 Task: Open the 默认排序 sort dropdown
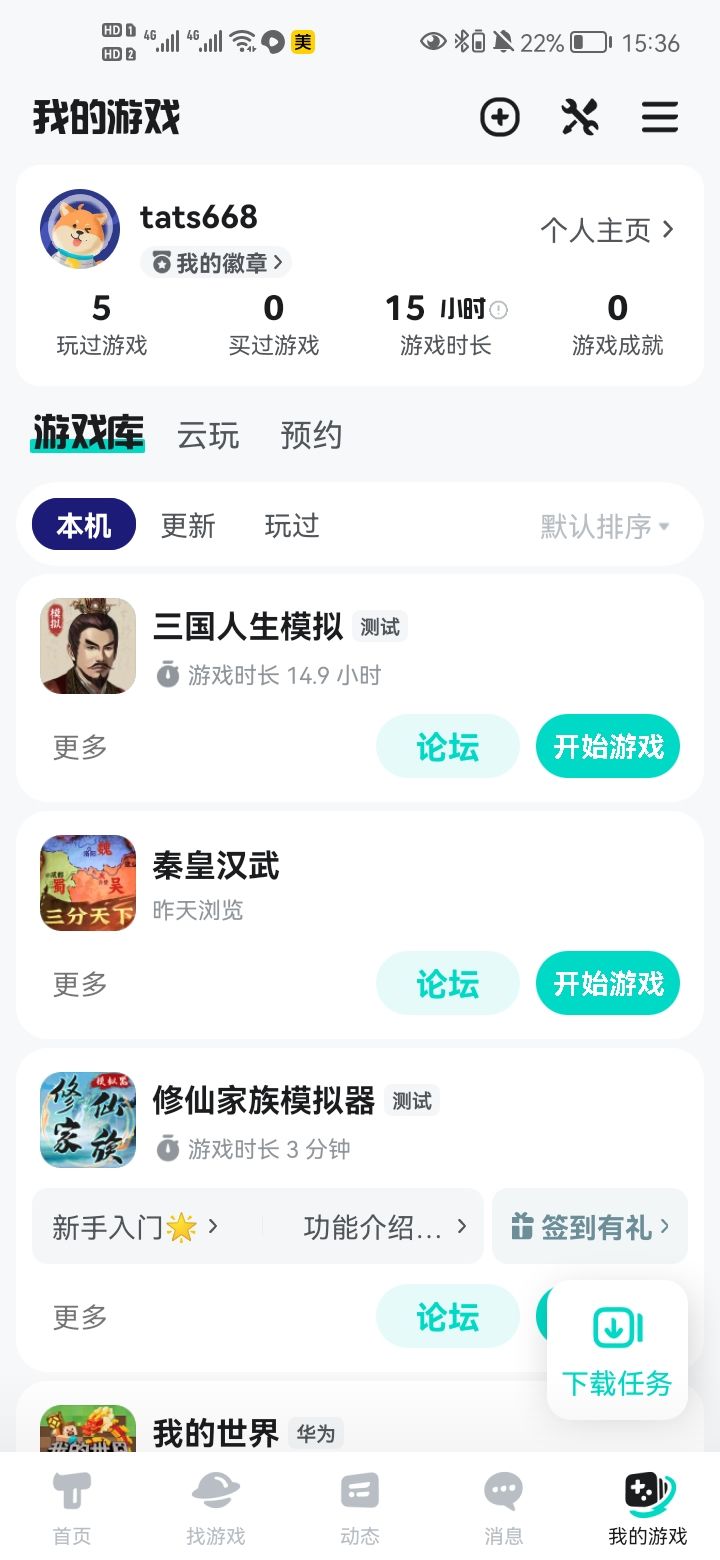[x=605, y=526]
